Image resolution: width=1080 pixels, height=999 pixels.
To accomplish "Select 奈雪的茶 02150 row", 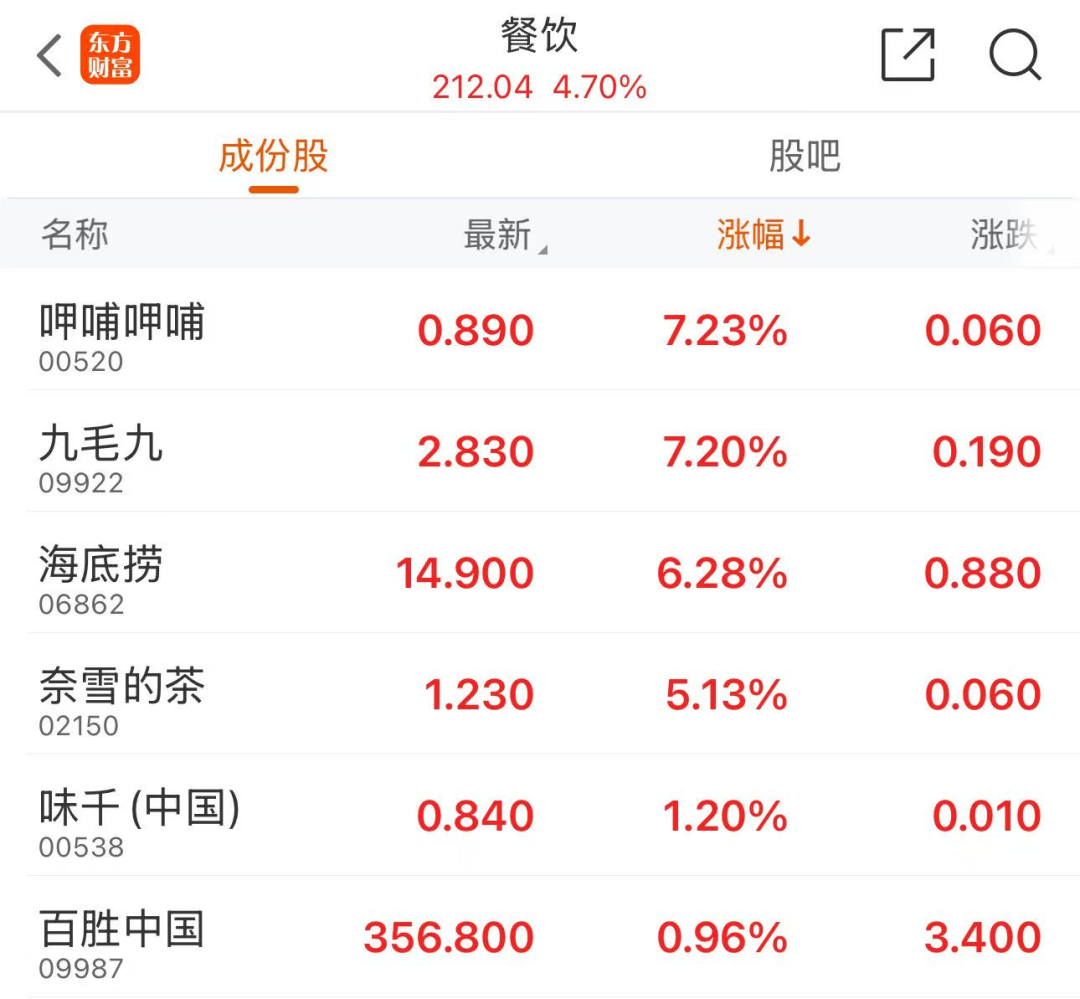I will 122,700.
